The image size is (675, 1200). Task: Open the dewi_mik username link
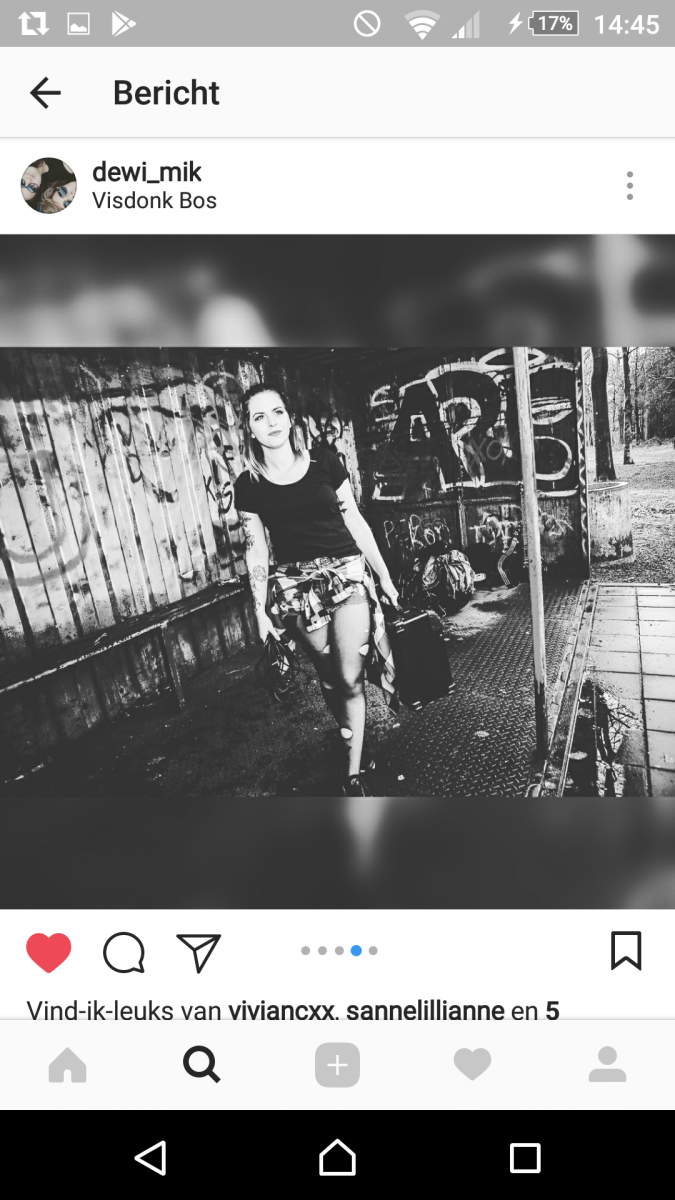click(x=146, y=172)
